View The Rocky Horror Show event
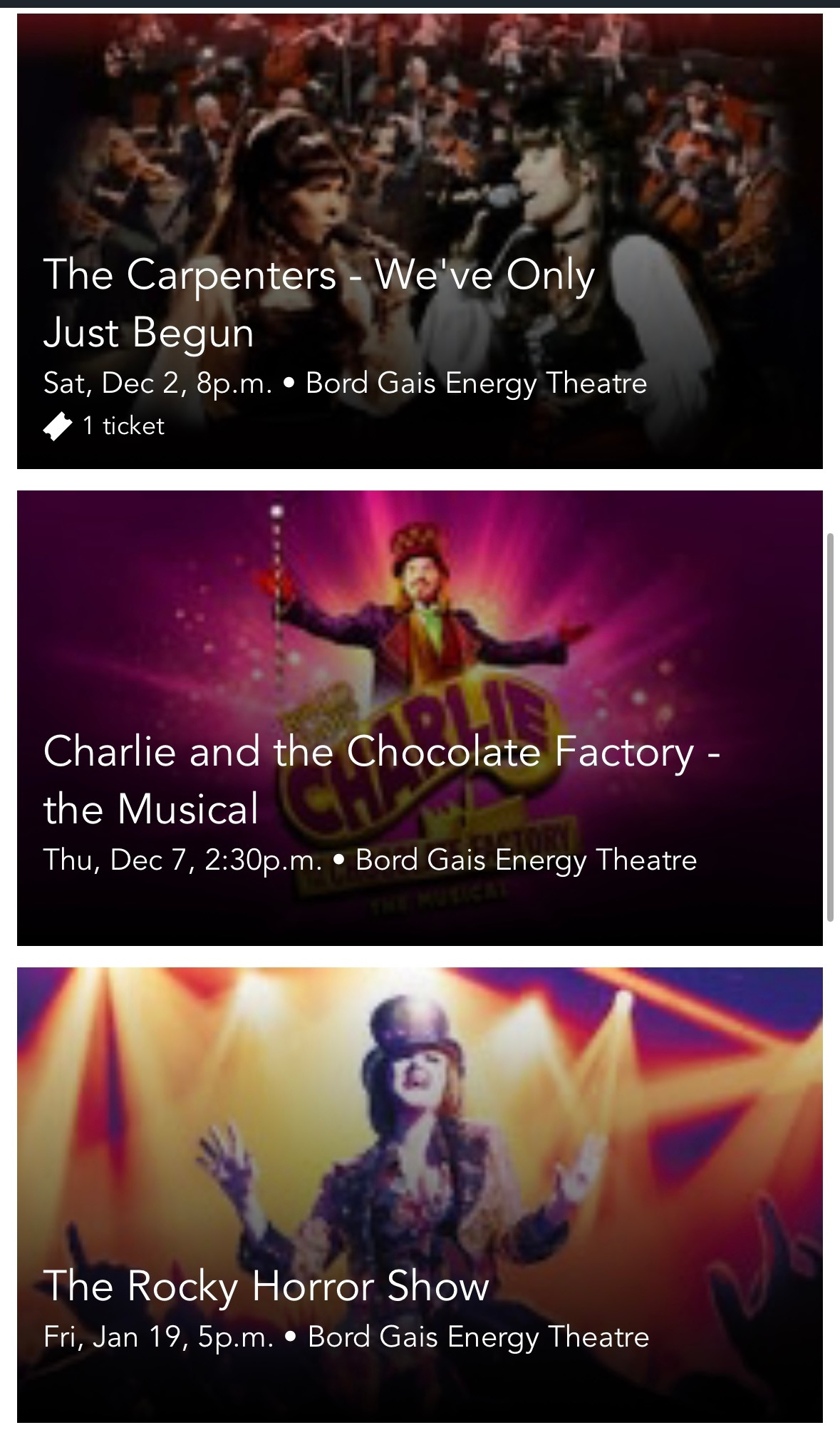 [420, 1195]
